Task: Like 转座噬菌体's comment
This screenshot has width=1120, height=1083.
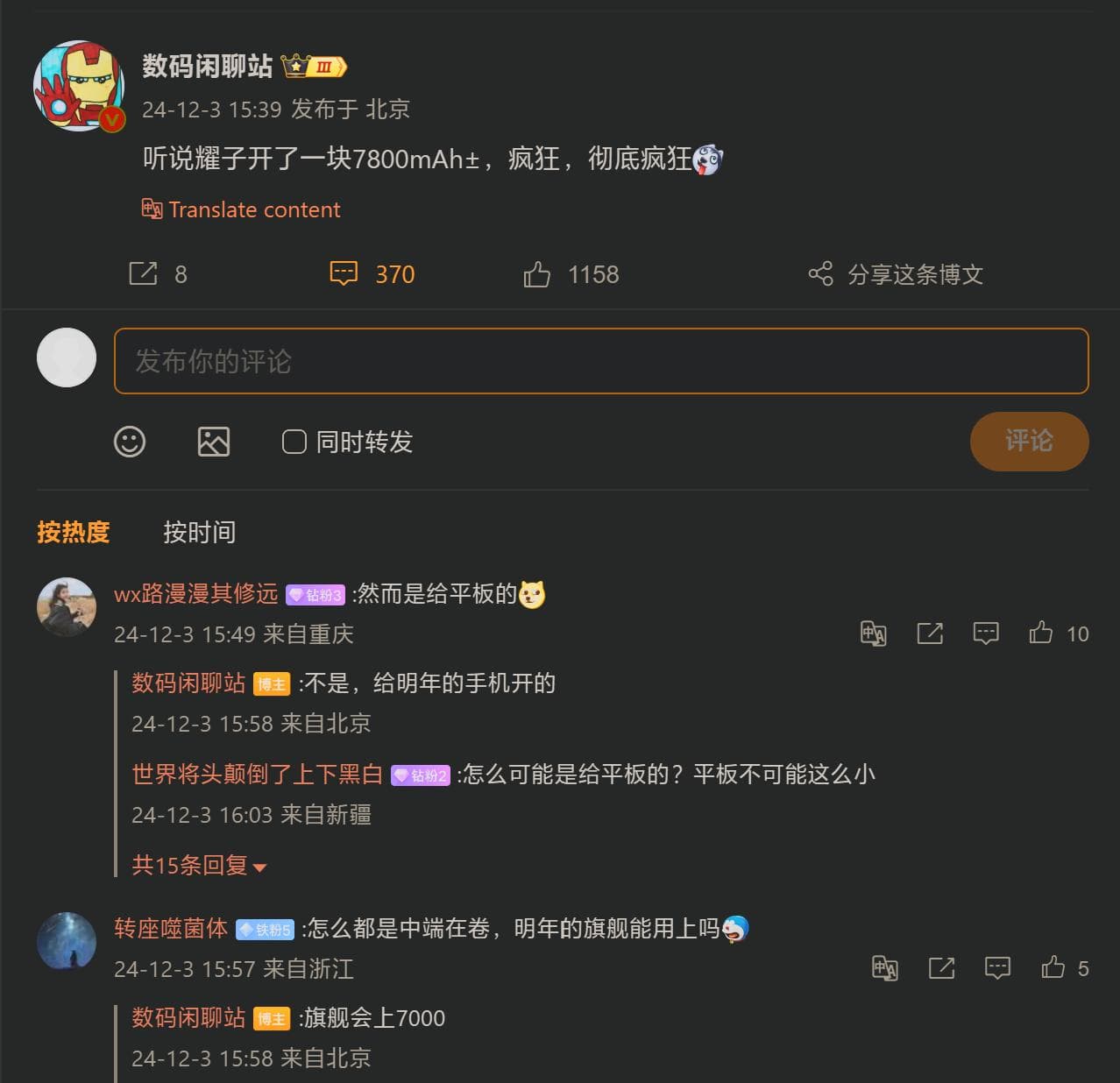Action: pos(1053,967)
